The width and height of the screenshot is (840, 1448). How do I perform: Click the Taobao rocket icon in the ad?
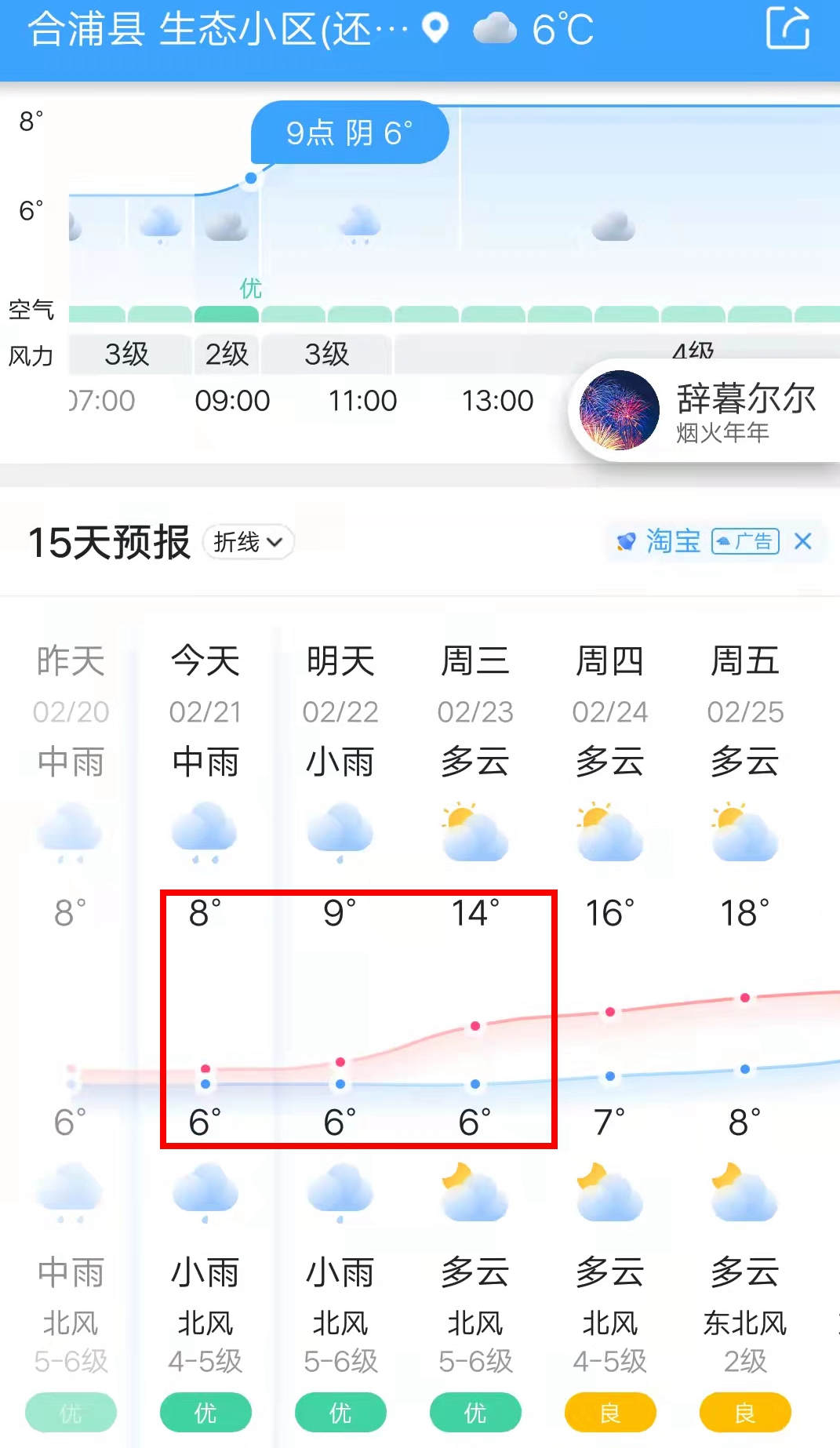point(625,541)
